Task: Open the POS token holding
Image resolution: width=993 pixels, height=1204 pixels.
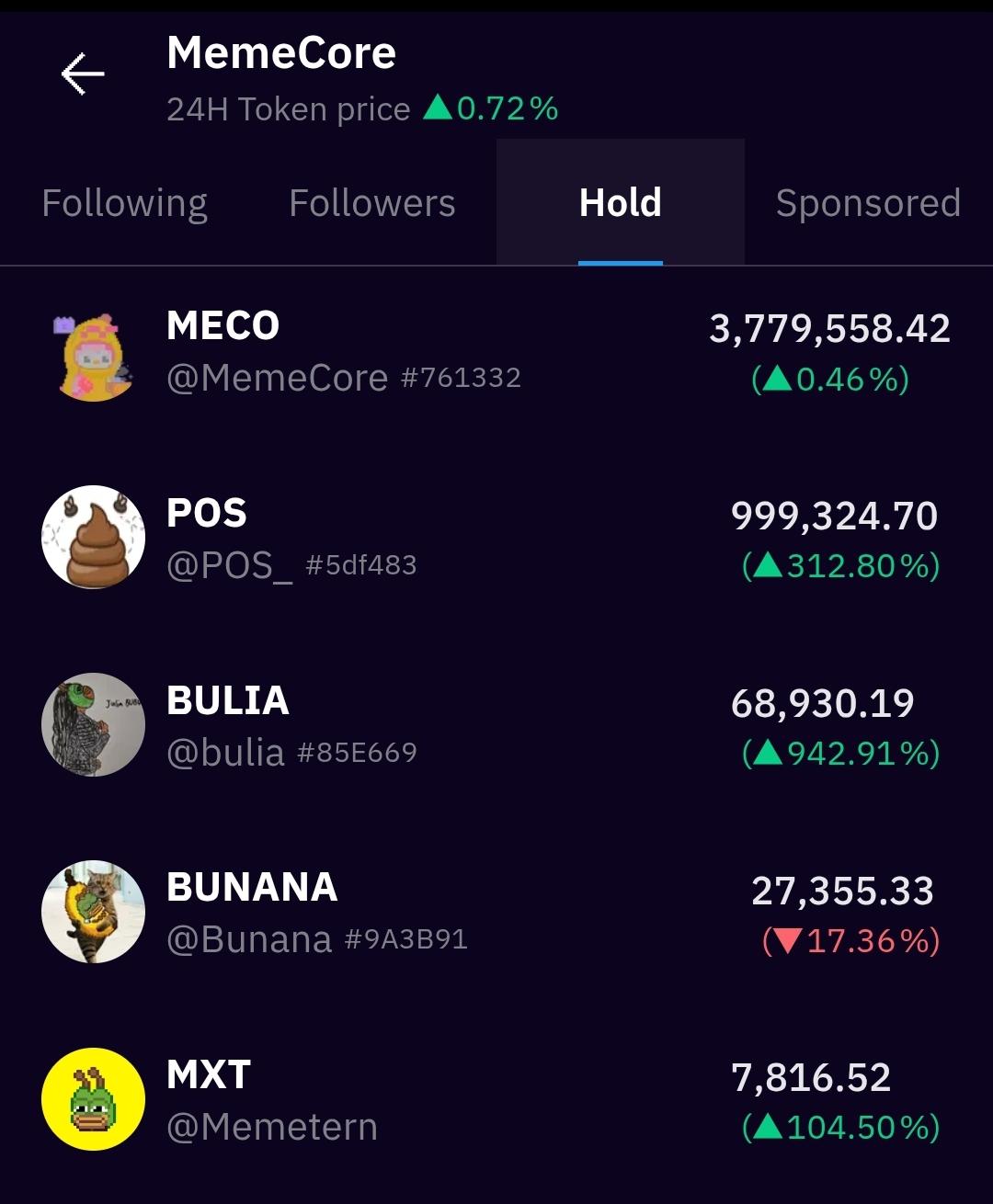Action: (x=496, y=539)
